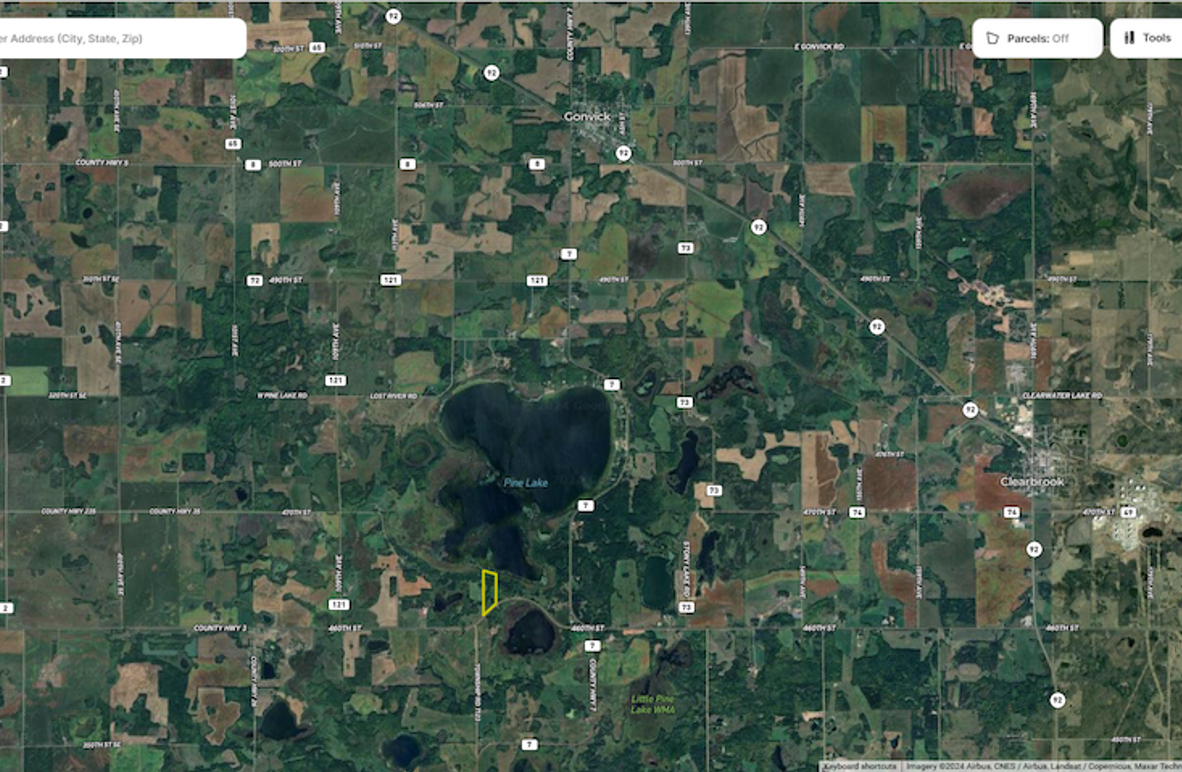Open the Tools menu
Screen dimensions: 1182x772
pyautogui.click(x=1147, y=38)
